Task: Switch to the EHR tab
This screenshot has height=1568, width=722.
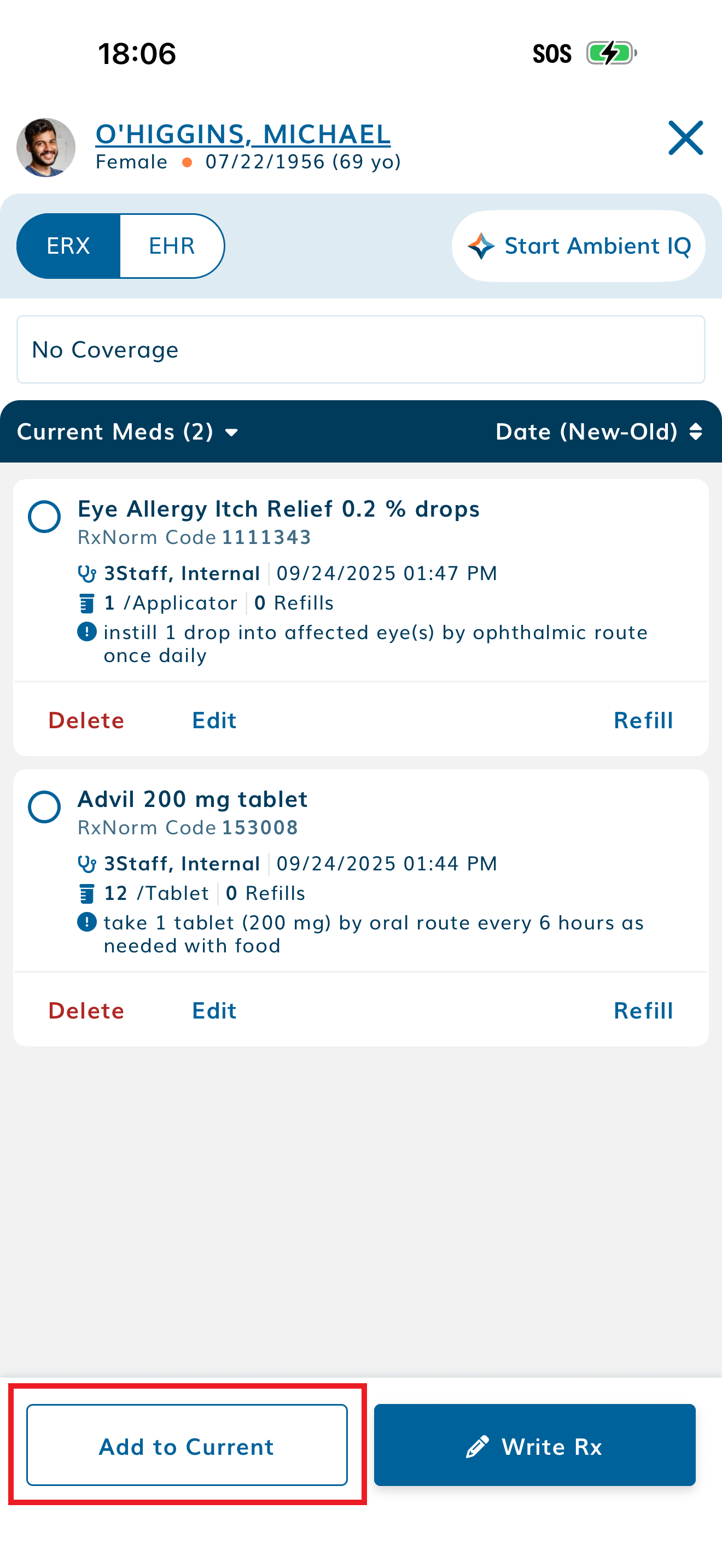Action: point(172,245)
